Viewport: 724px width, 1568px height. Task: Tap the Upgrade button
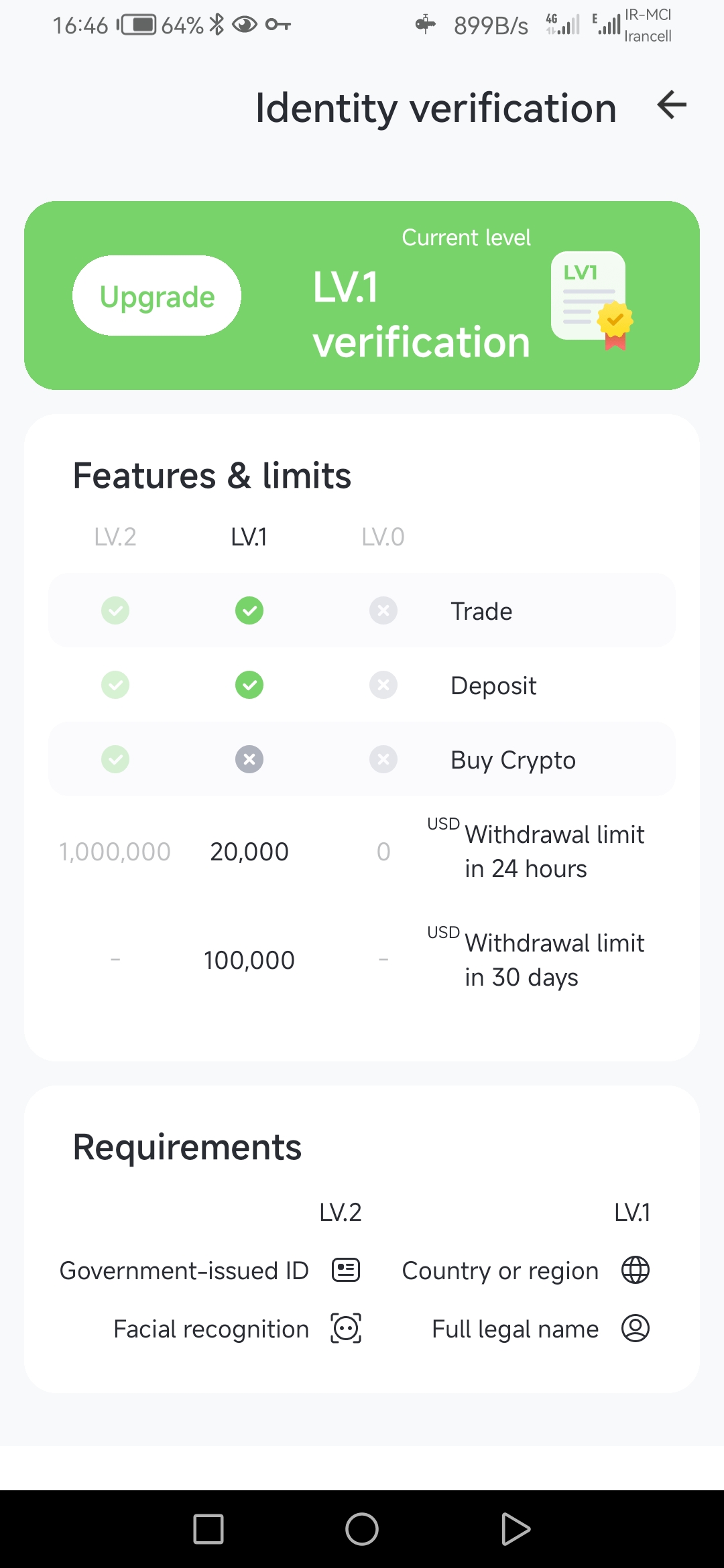click(157, 296)
